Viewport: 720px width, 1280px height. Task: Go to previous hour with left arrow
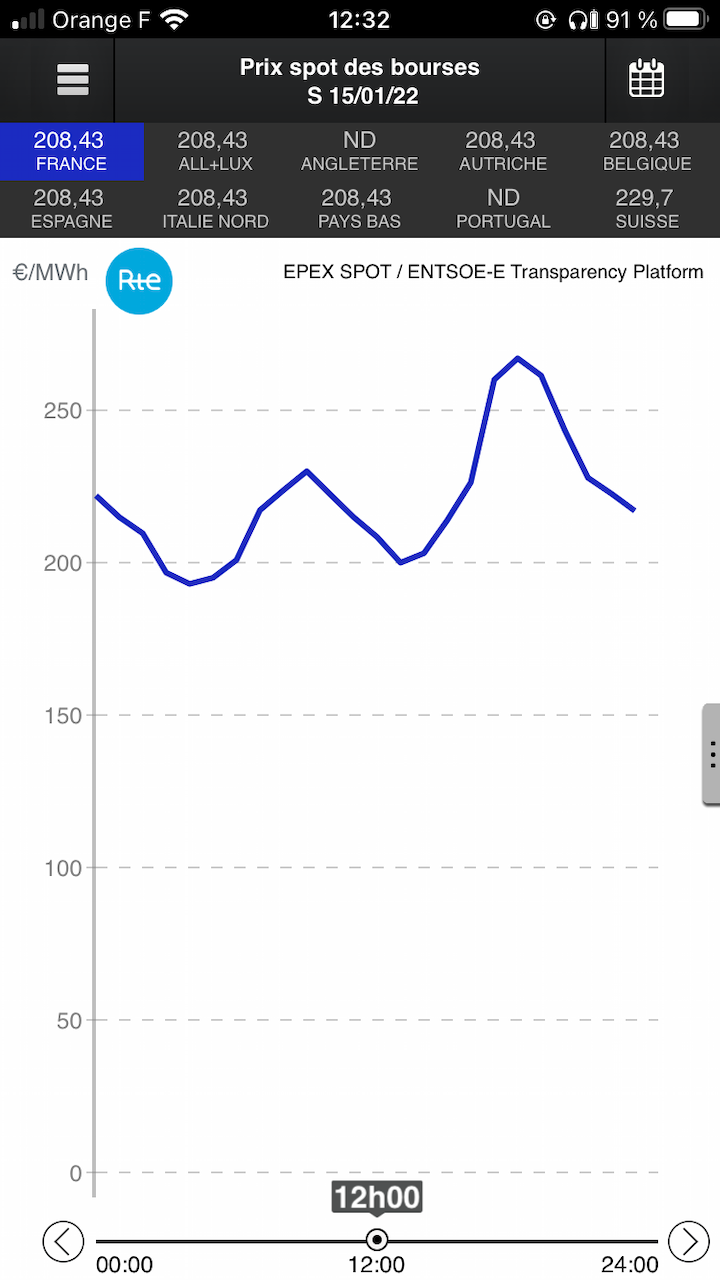tap(63, 1241)
